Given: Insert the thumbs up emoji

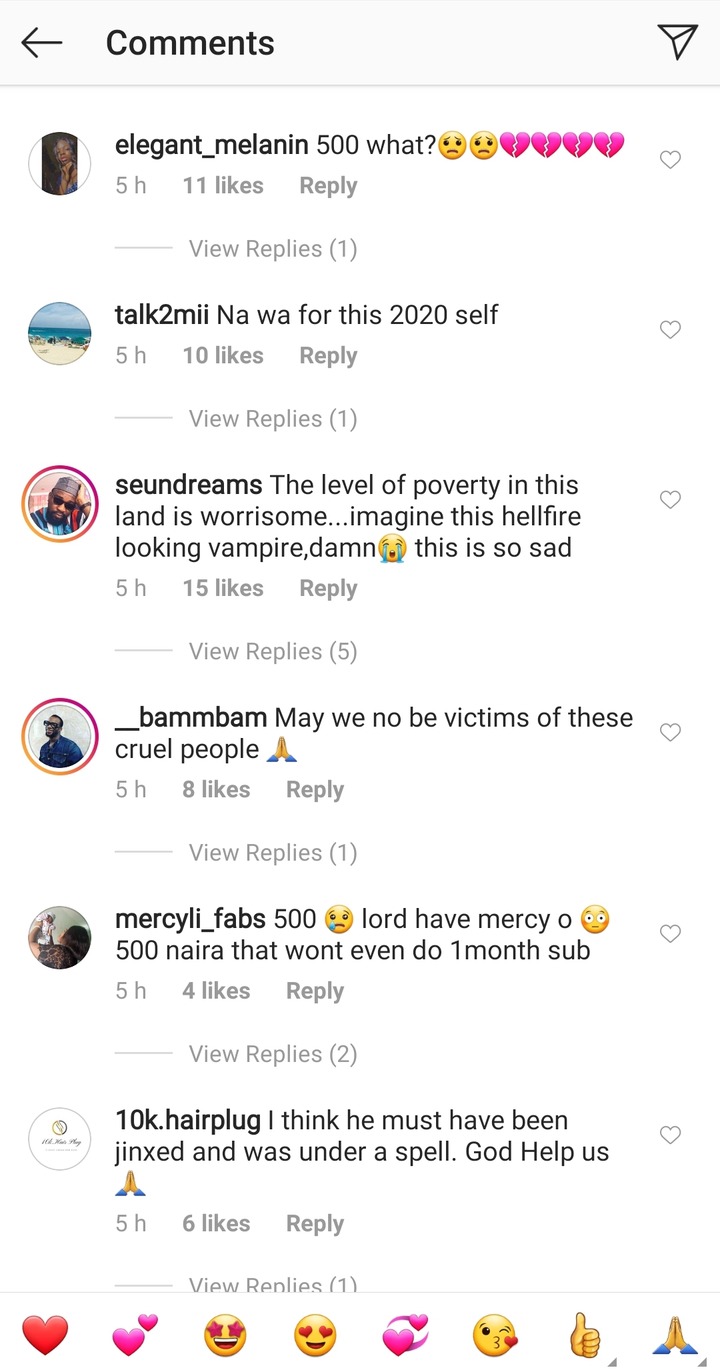Looking at the screenshot, I should (586, 1335).
